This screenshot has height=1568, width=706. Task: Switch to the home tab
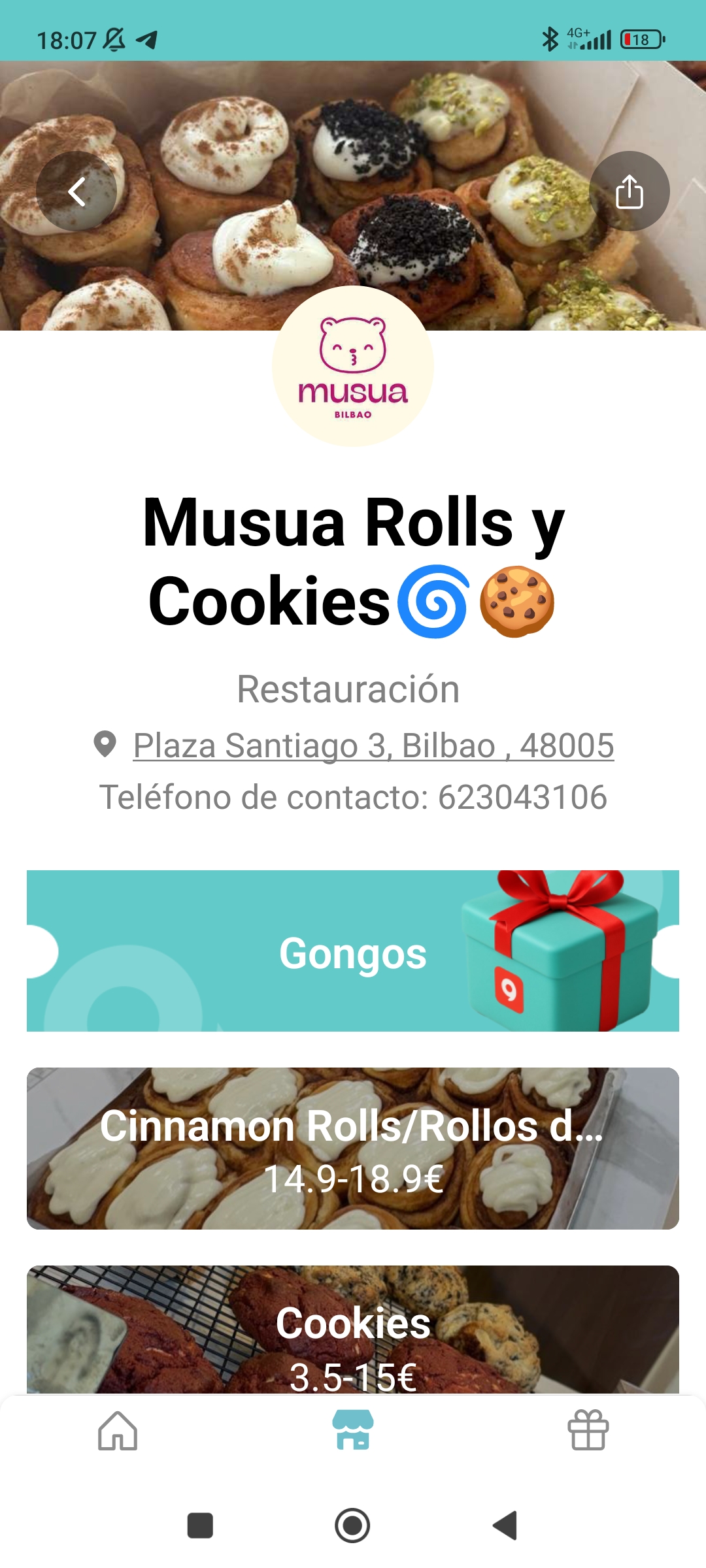(118, 1431)
